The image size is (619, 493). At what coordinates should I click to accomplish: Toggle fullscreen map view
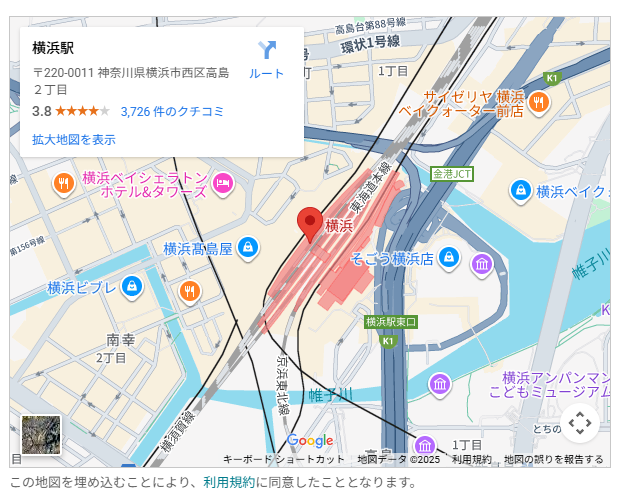click(x=580, y=423)
